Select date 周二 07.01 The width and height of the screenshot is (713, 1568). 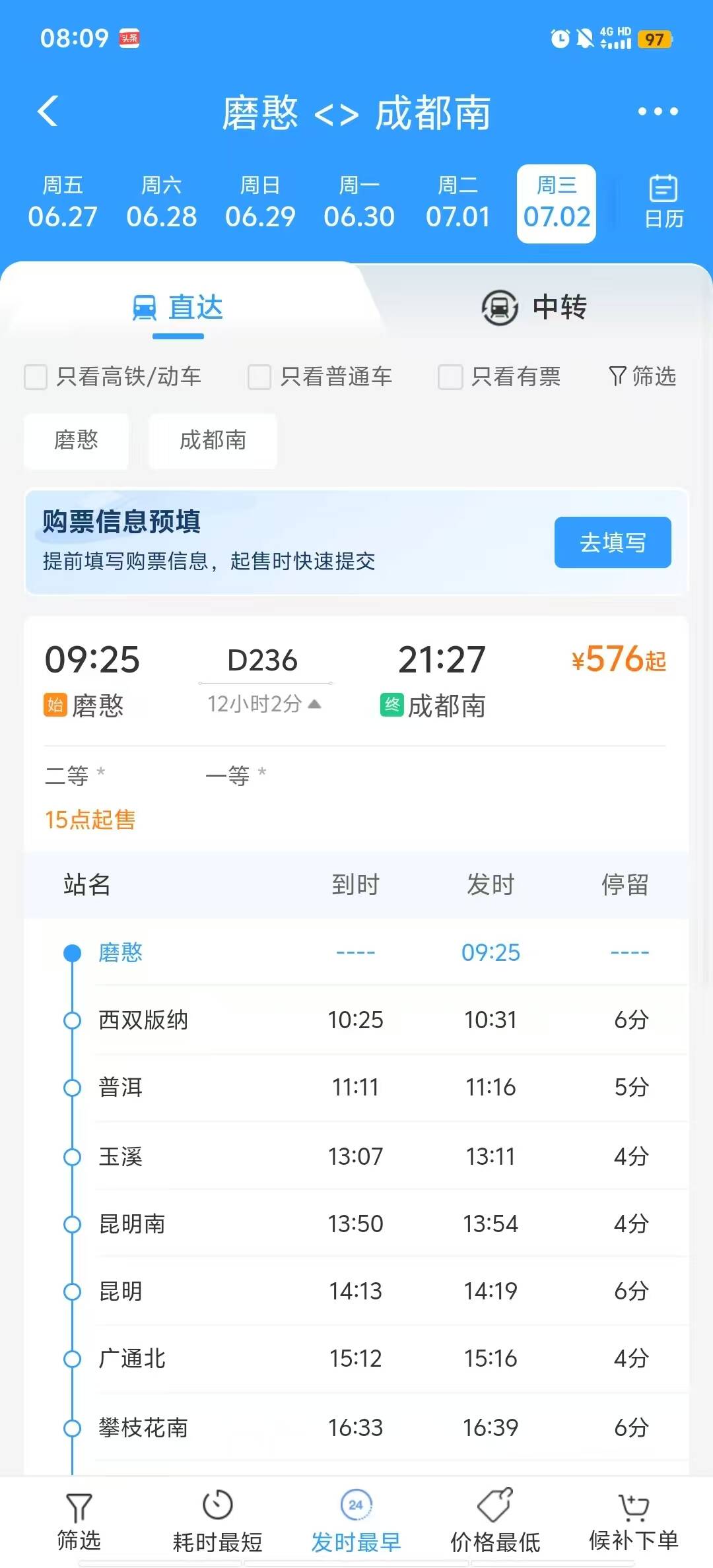click(x=458, y=203)
